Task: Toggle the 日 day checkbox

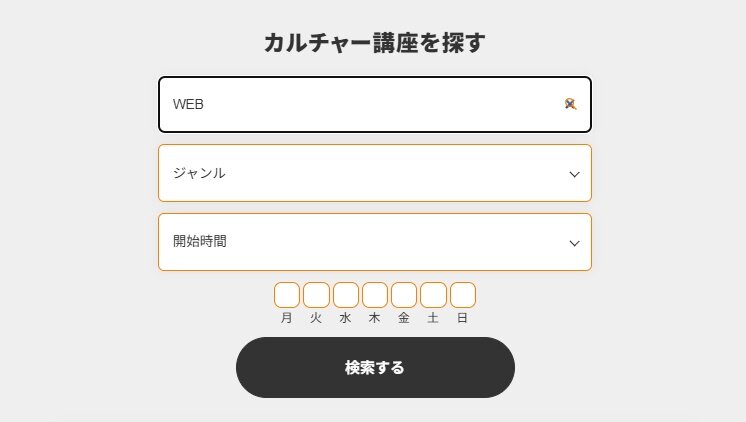Action: (463, 295)
